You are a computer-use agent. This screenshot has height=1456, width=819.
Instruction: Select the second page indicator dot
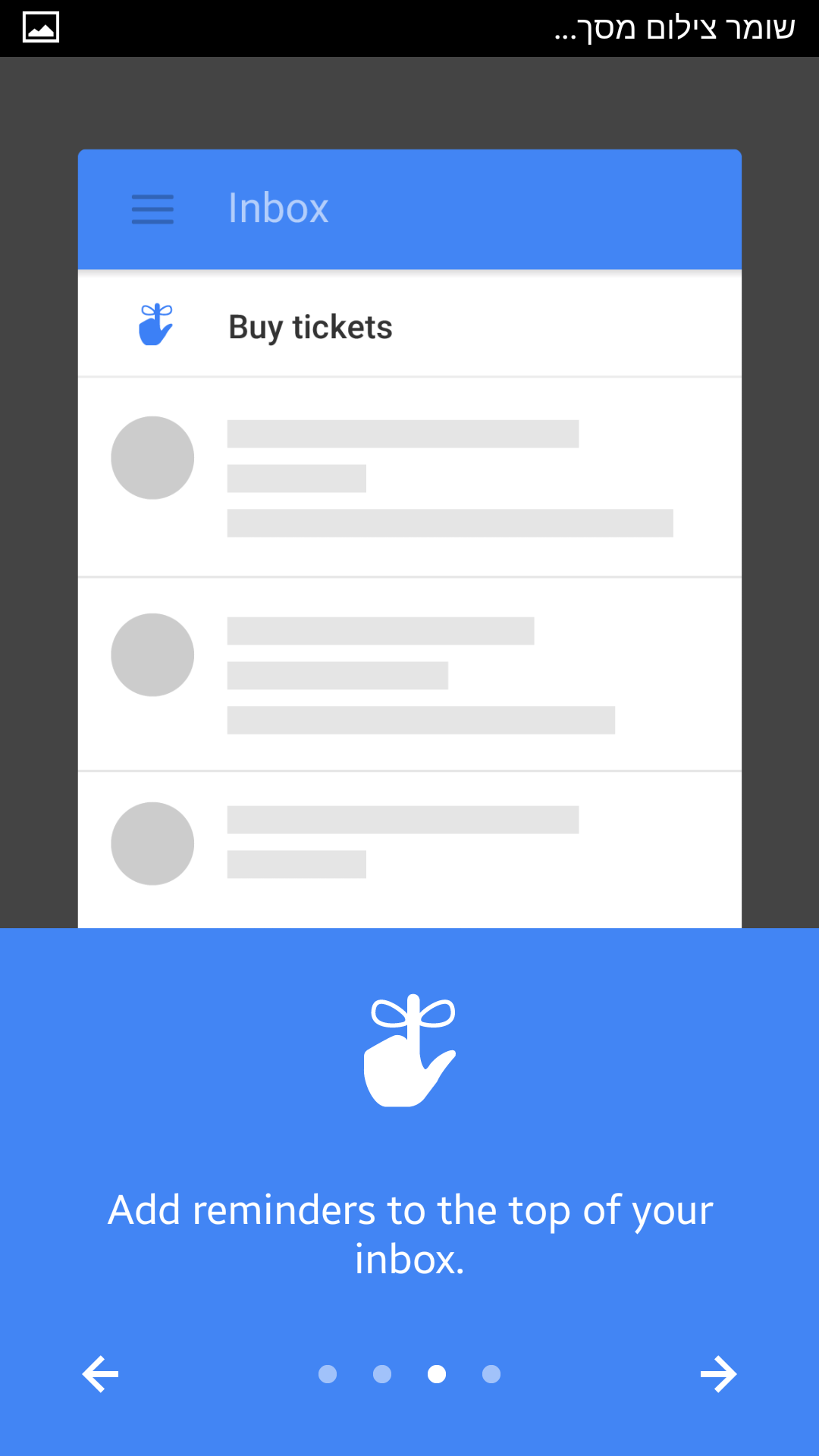click(382, 1374)
